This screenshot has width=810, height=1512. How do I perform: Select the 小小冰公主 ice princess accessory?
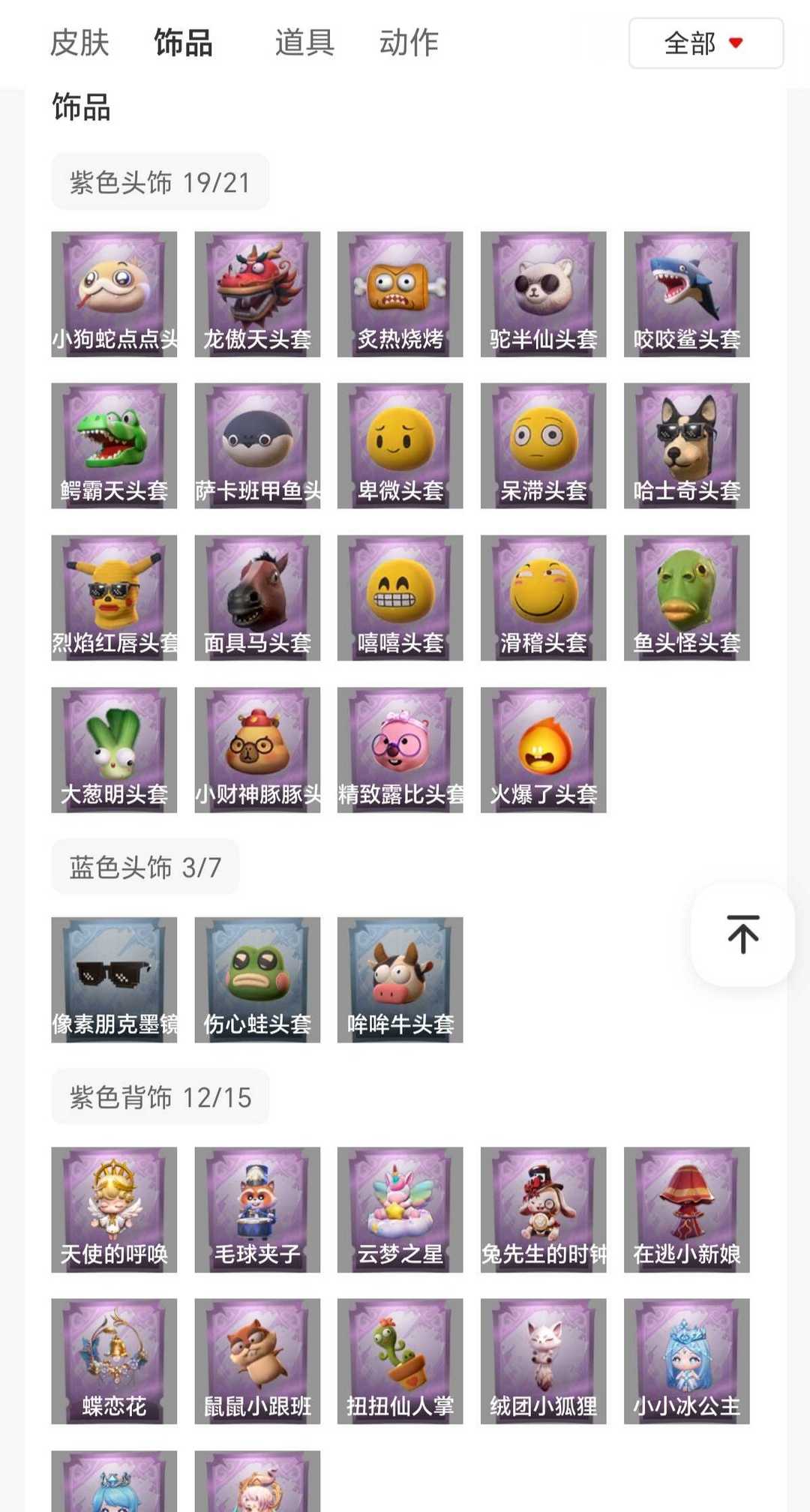click(x=686, y=1361)
